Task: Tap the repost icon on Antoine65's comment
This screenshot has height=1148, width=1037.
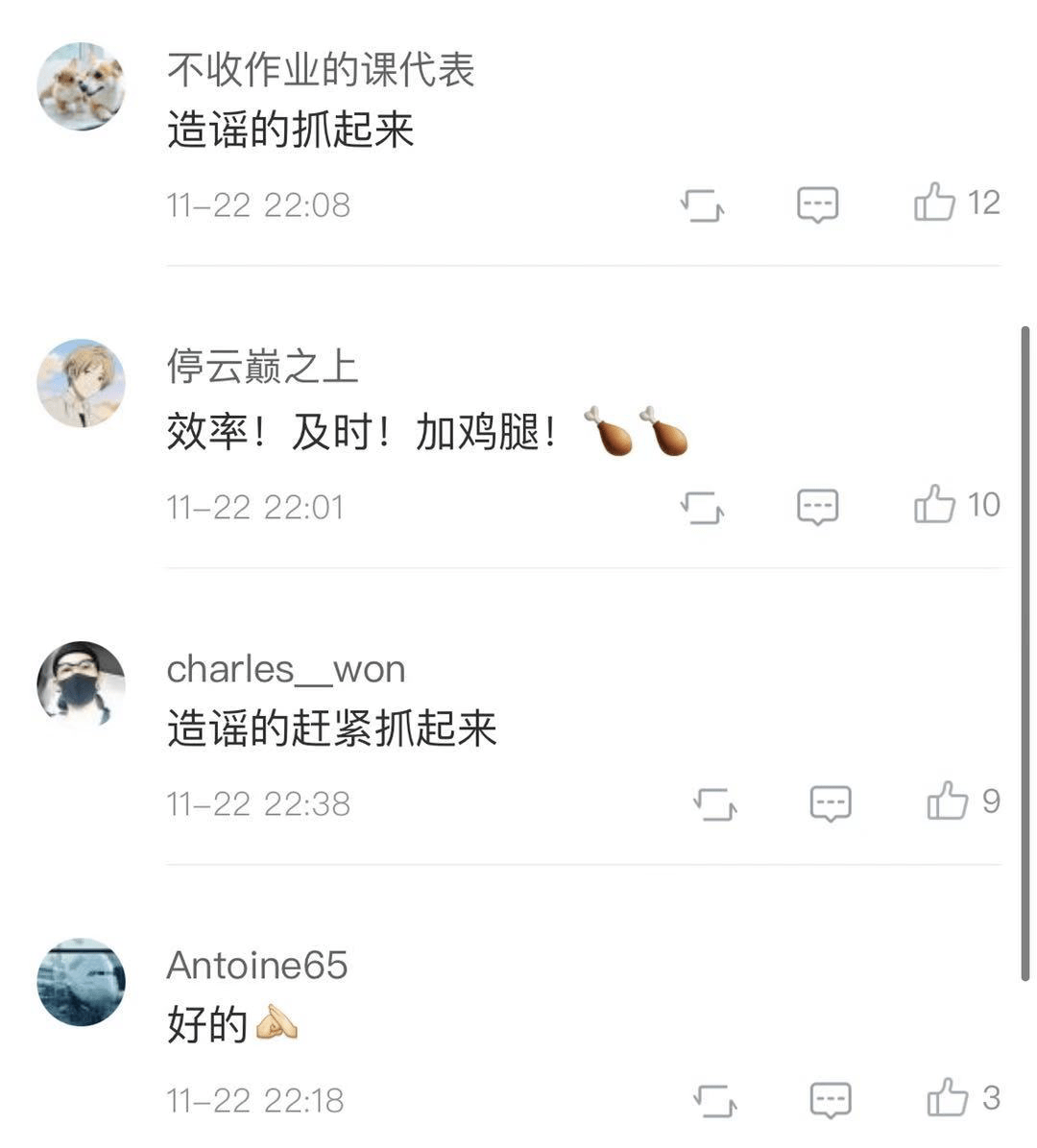Action: click(714, 1099)
